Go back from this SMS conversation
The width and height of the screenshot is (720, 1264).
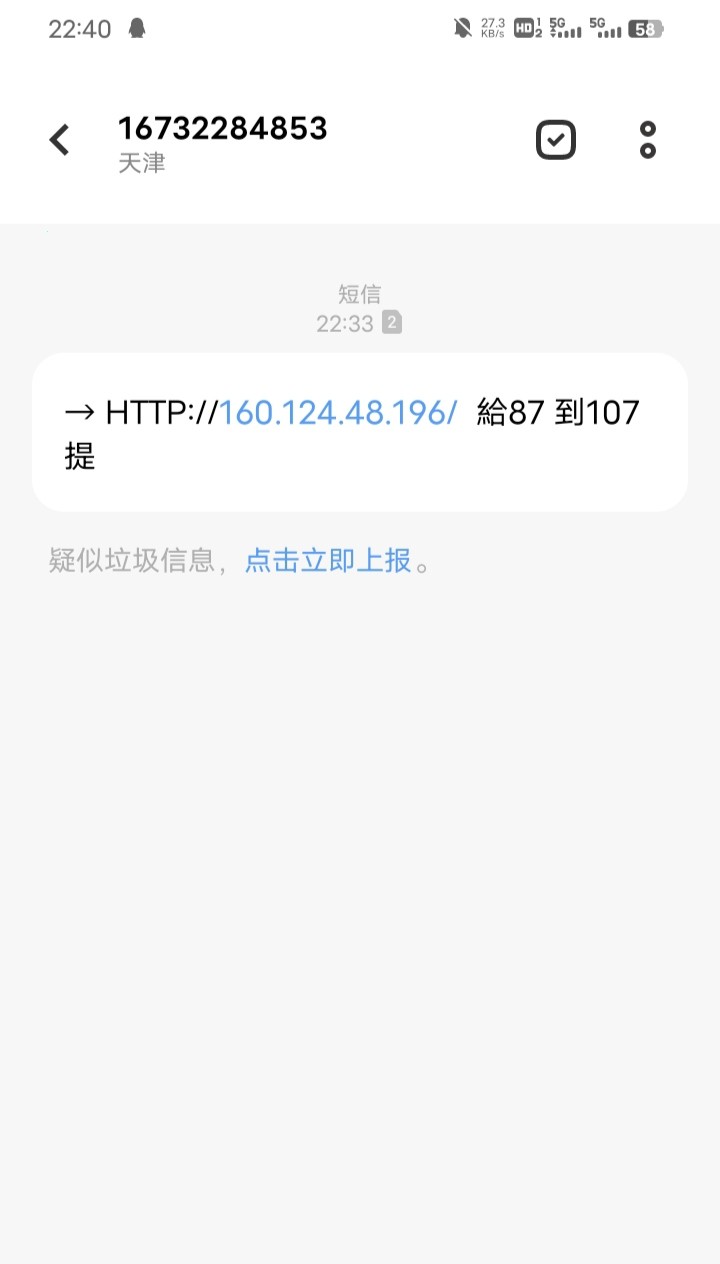tap(60, 140)
